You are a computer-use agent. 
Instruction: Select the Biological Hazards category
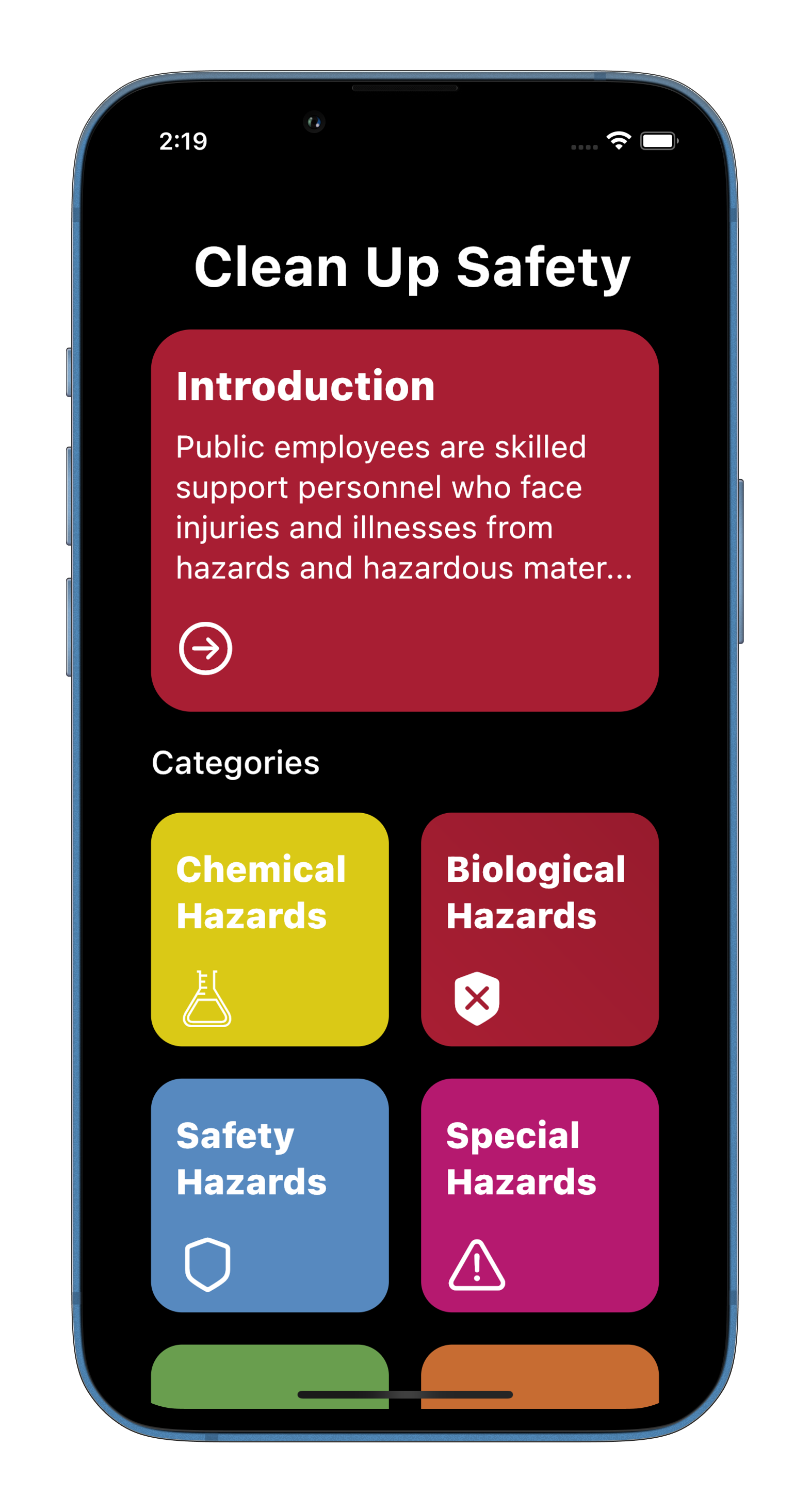click(540, 929)
